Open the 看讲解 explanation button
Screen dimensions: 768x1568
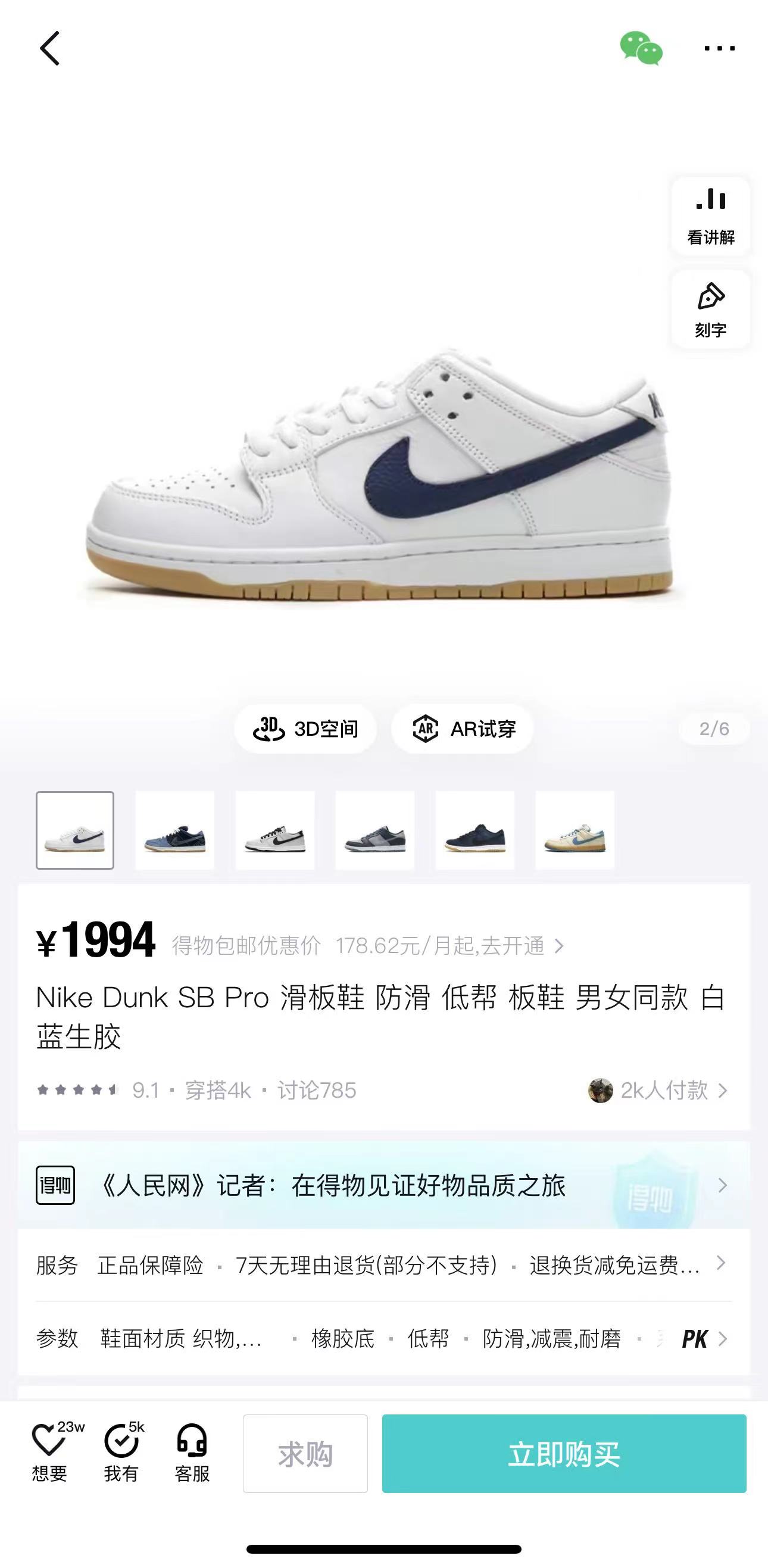tap(710, 215)
